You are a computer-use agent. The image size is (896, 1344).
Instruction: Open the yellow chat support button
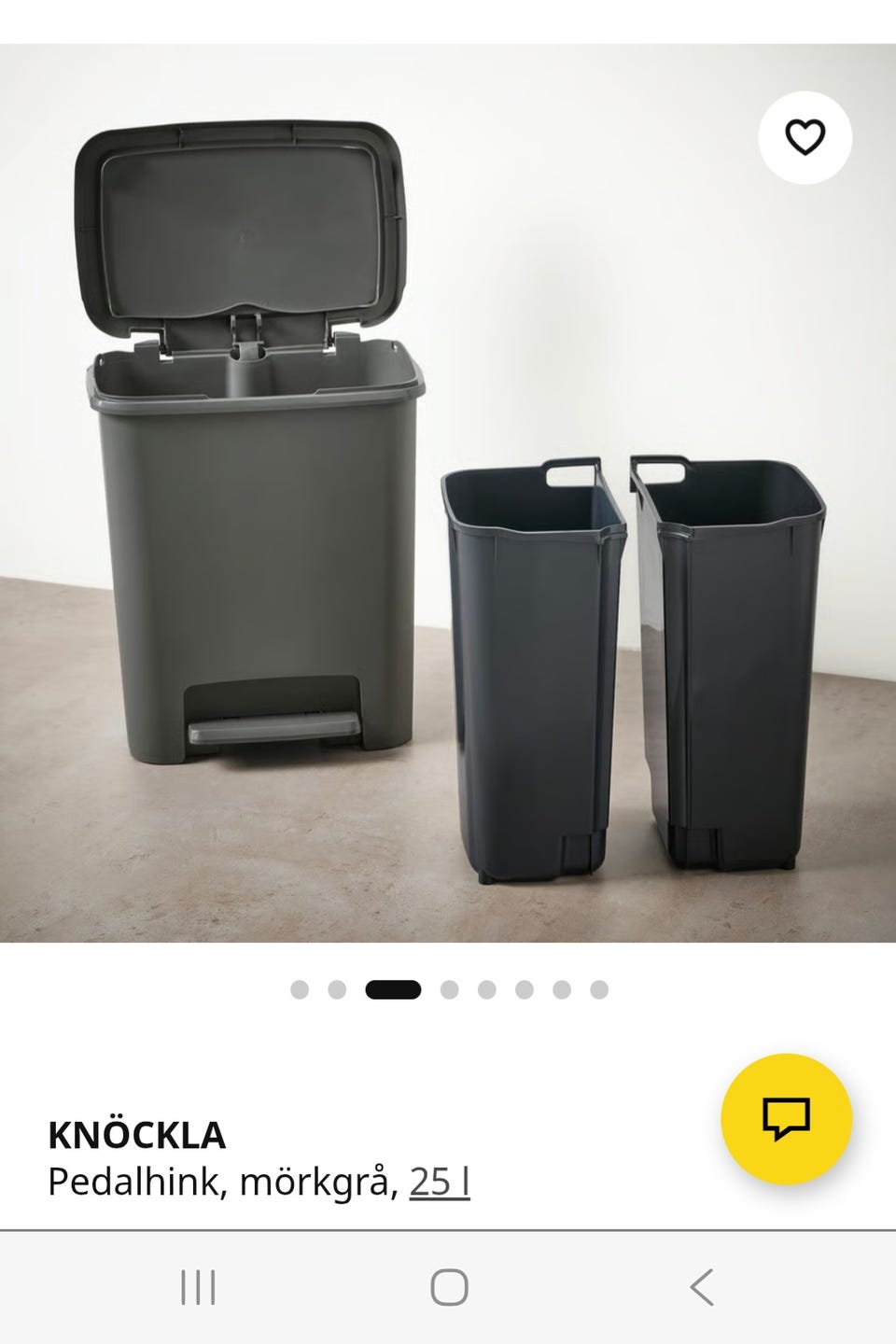pyautogui.click(x=786, y=1118)
